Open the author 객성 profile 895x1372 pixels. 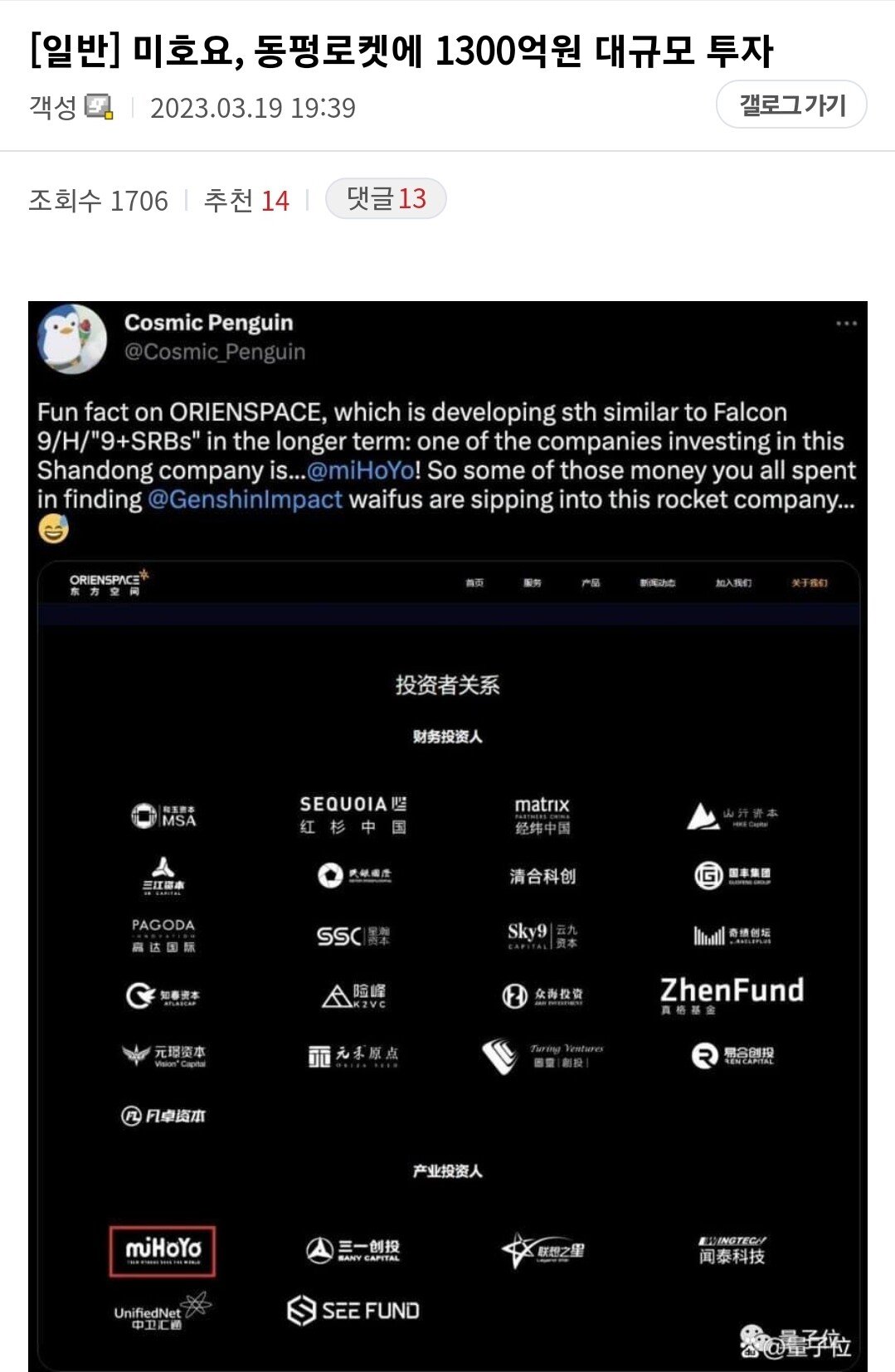(x=53, y=107)
